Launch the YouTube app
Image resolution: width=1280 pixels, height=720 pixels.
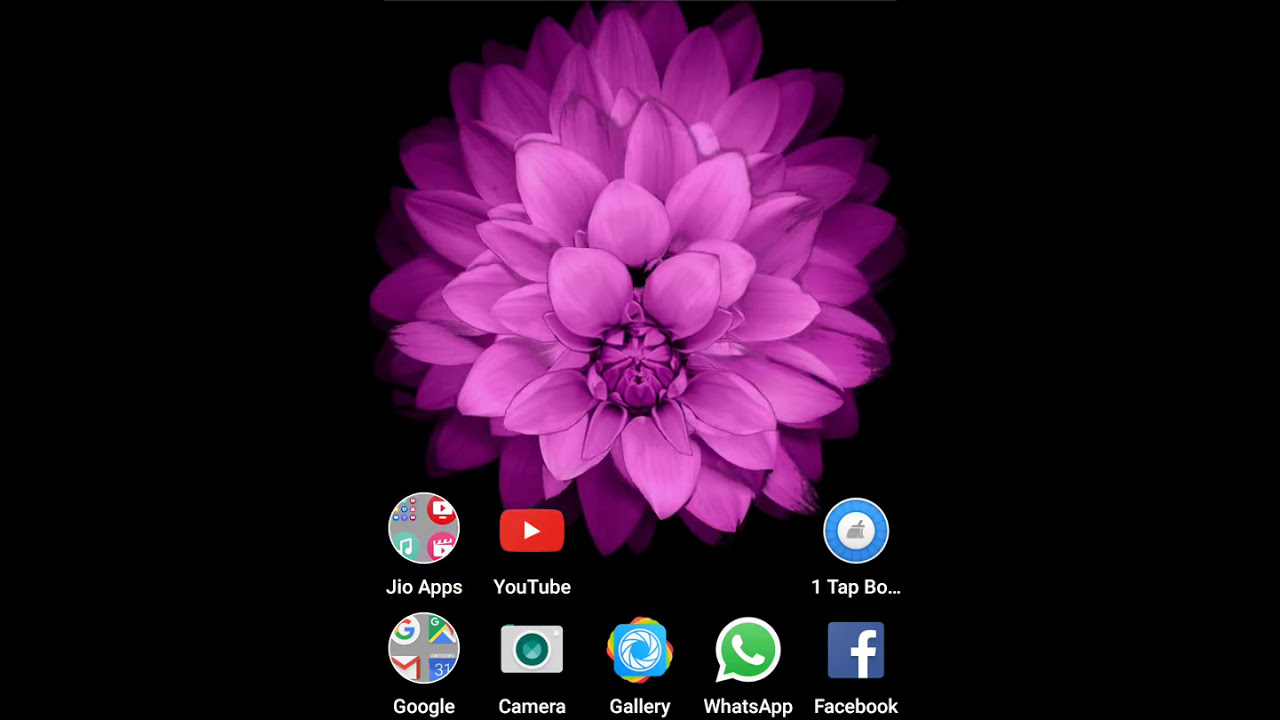[532, 531]
